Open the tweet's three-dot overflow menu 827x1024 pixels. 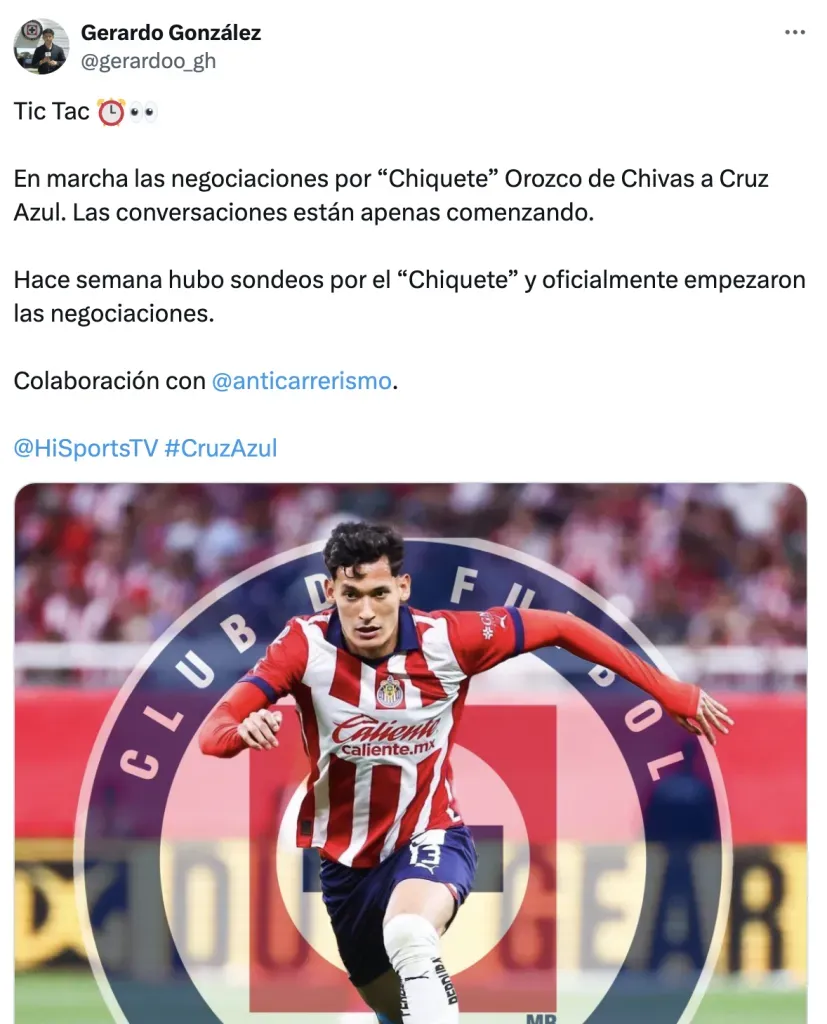click(794, 33)
